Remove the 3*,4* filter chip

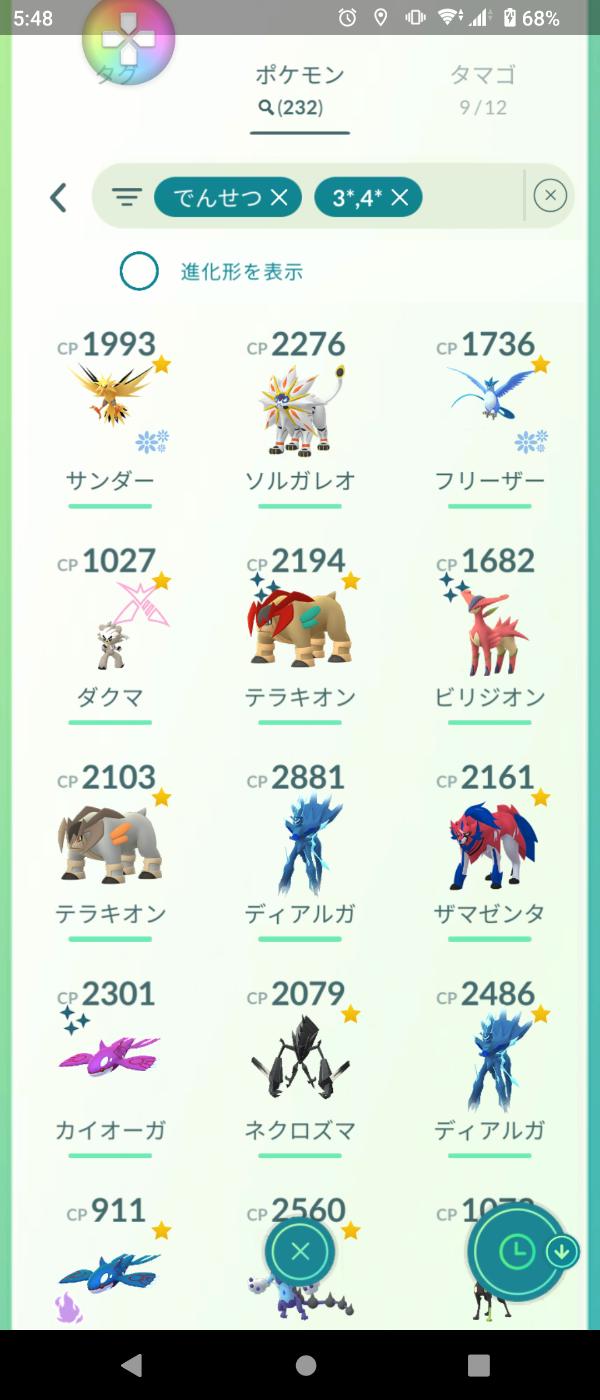pyautogui.click(x=400, y=198)
